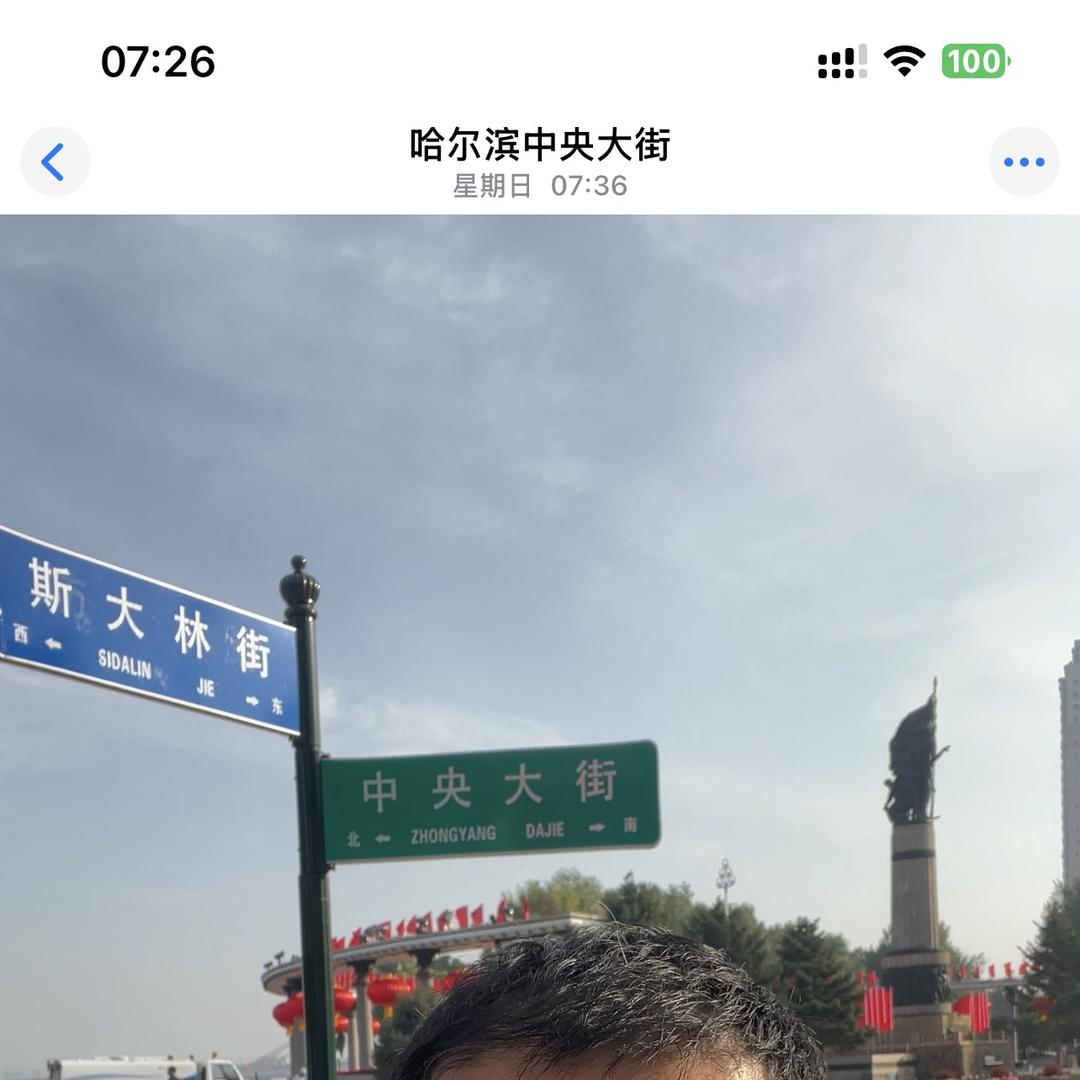The image size is (1080, 1080).
Task: Tap the photo to hide controls
Action: pos(540,647)
